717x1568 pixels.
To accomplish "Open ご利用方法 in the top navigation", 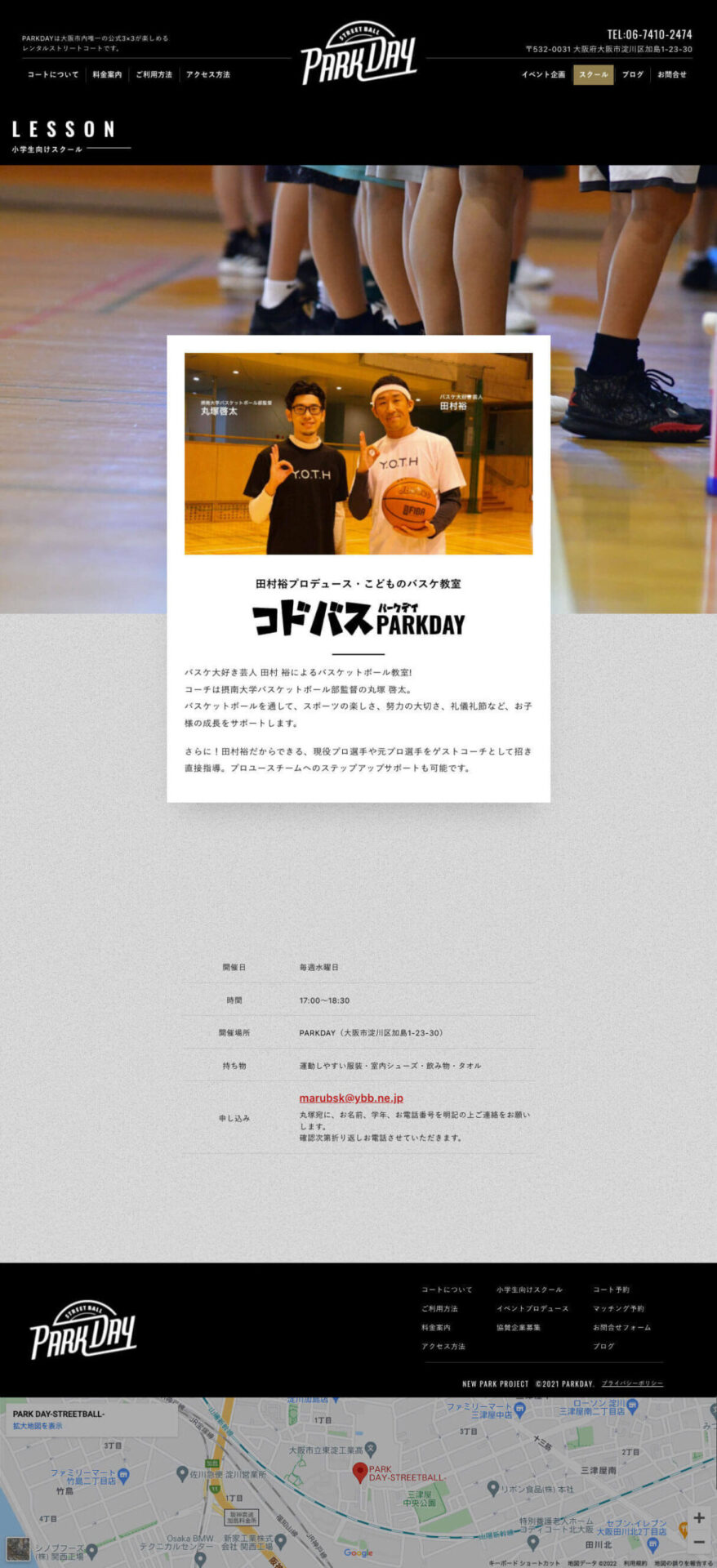I will point(154,74).
